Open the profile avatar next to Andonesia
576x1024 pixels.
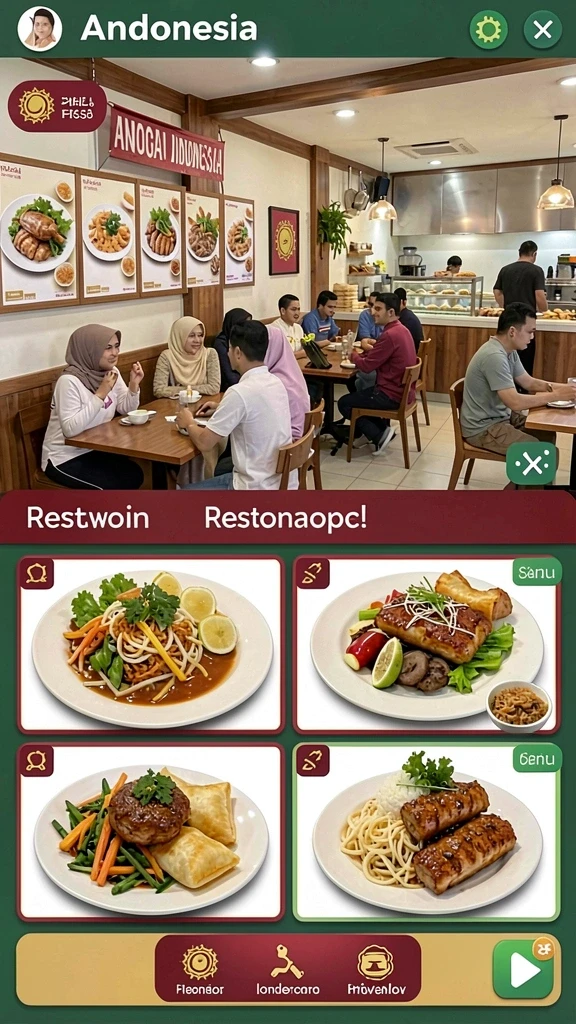coord(40,29)
